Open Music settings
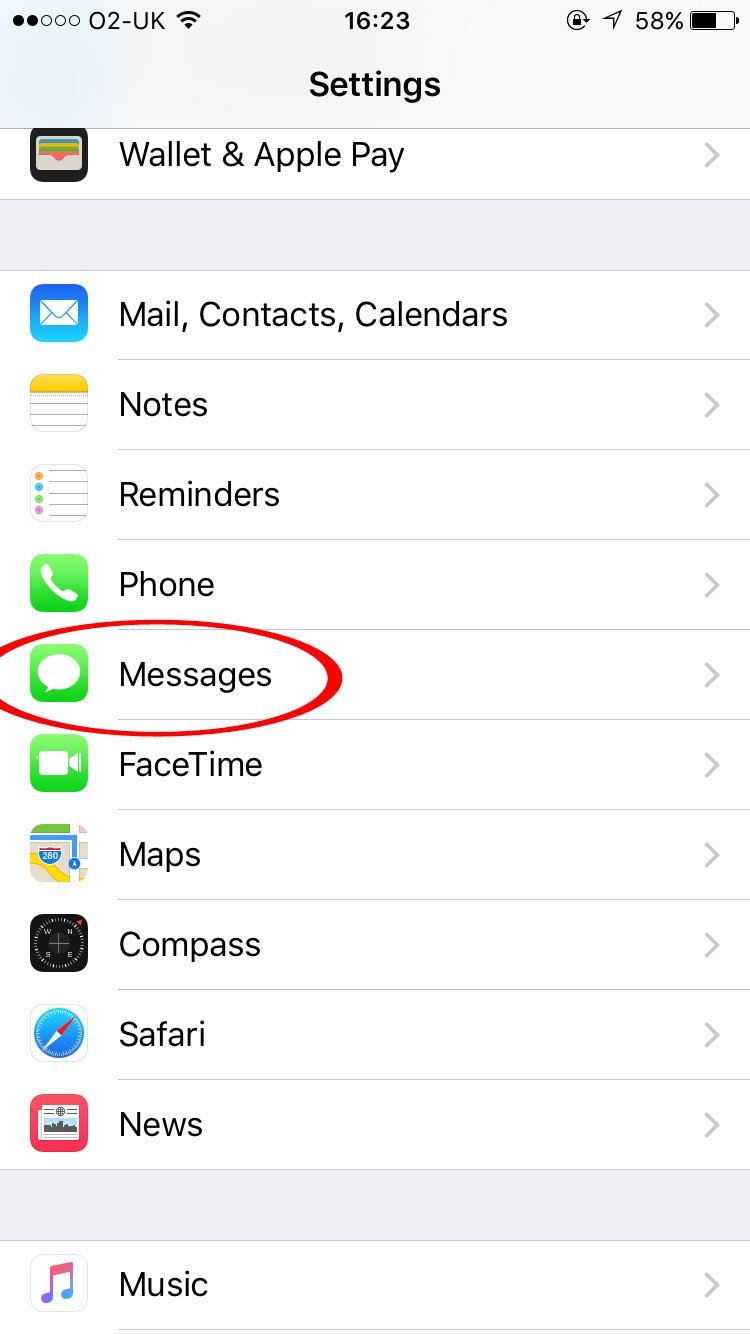 [x=375, y=1285]
